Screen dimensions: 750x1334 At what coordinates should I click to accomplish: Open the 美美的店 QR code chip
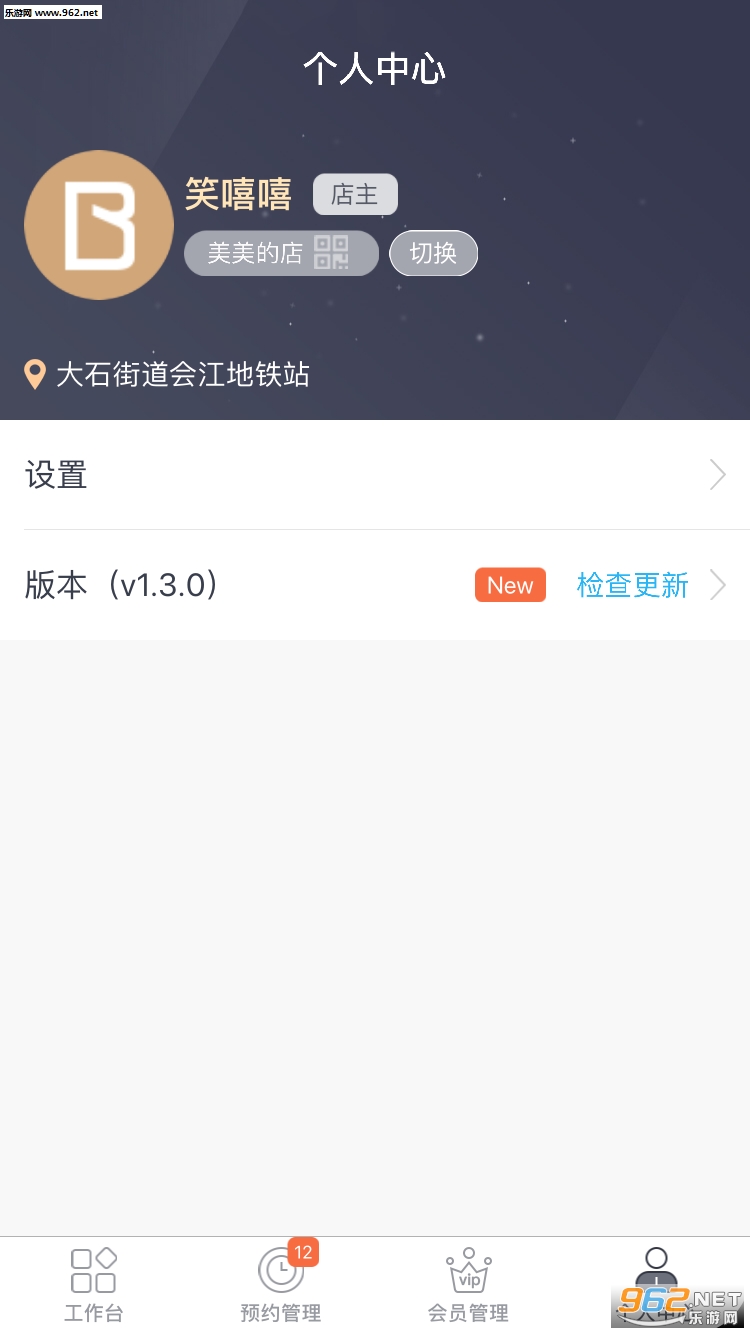[x=281, y=253]
